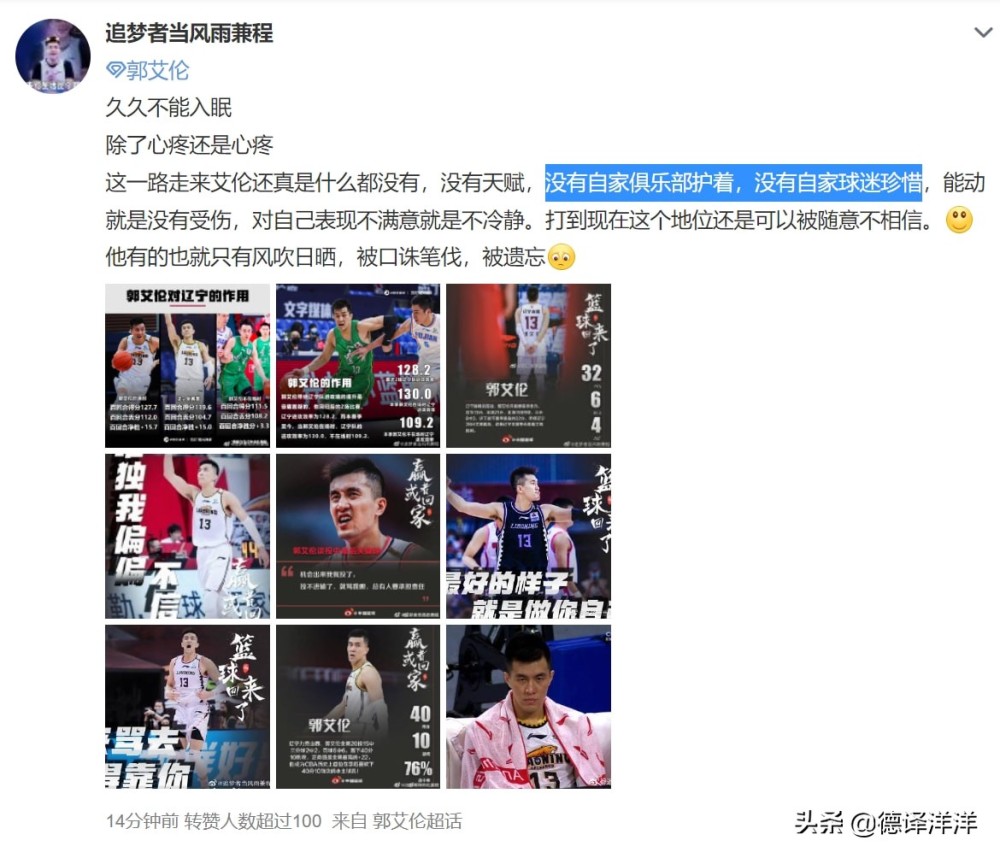View the image showing 128.2 and 130.0 stats
This screenshot has width=1000, height=858.
coord(358,365)
